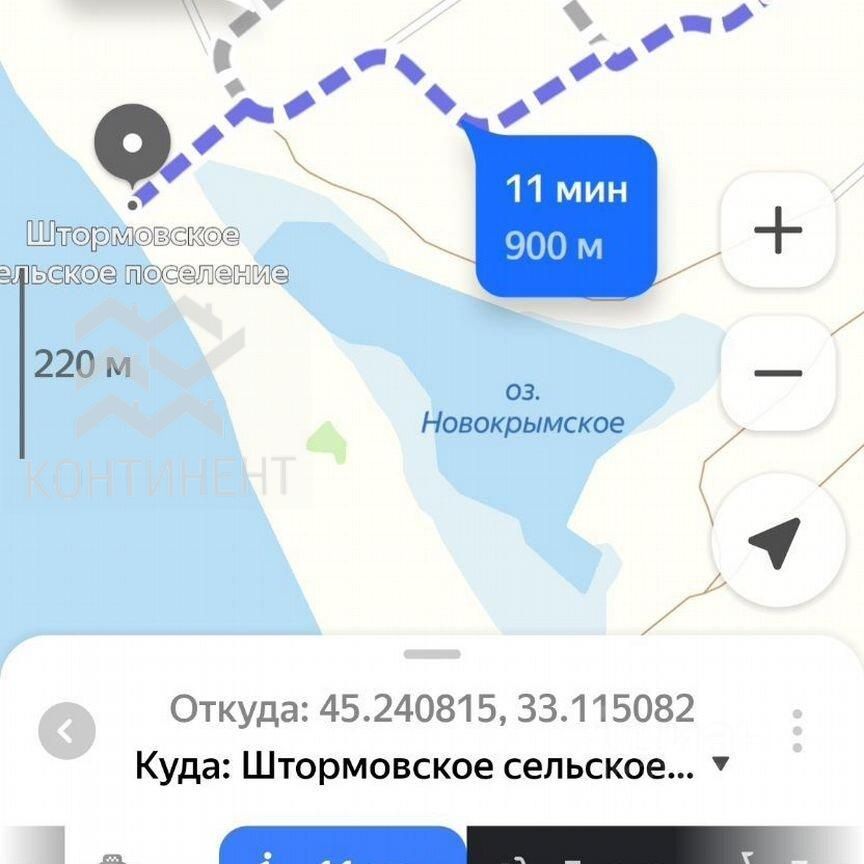
Task: Select the blue walking route tab
Action: [x=342, y=848]
